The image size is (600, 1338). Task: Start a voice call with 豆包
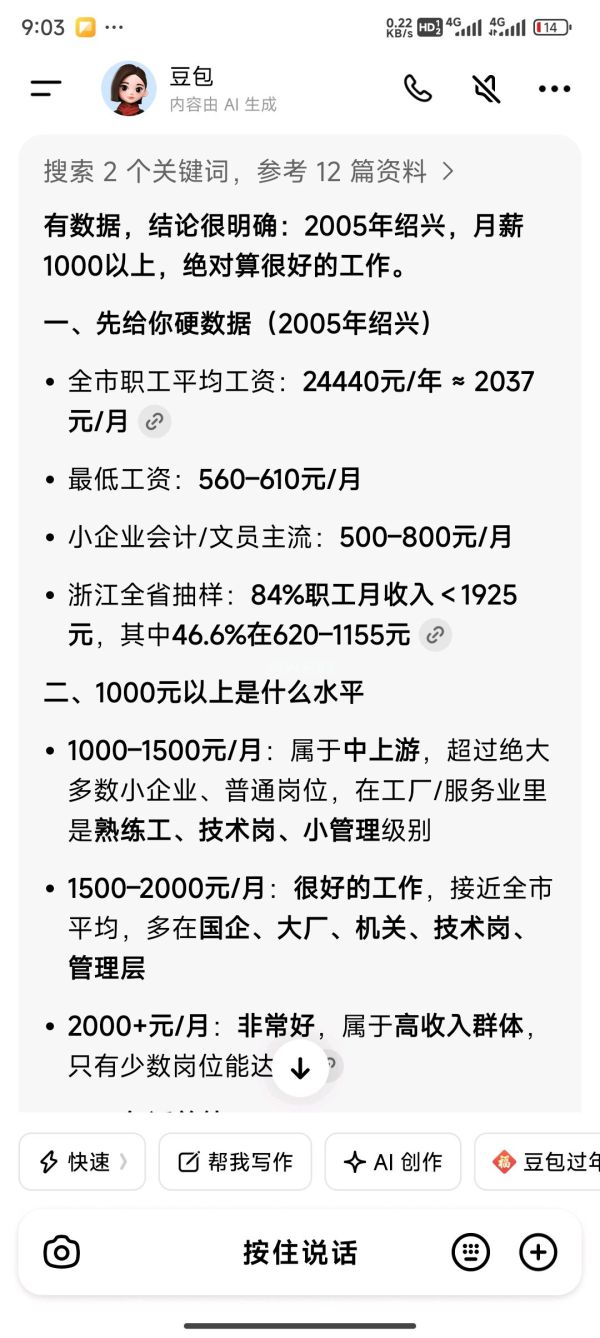coord(418,88)
